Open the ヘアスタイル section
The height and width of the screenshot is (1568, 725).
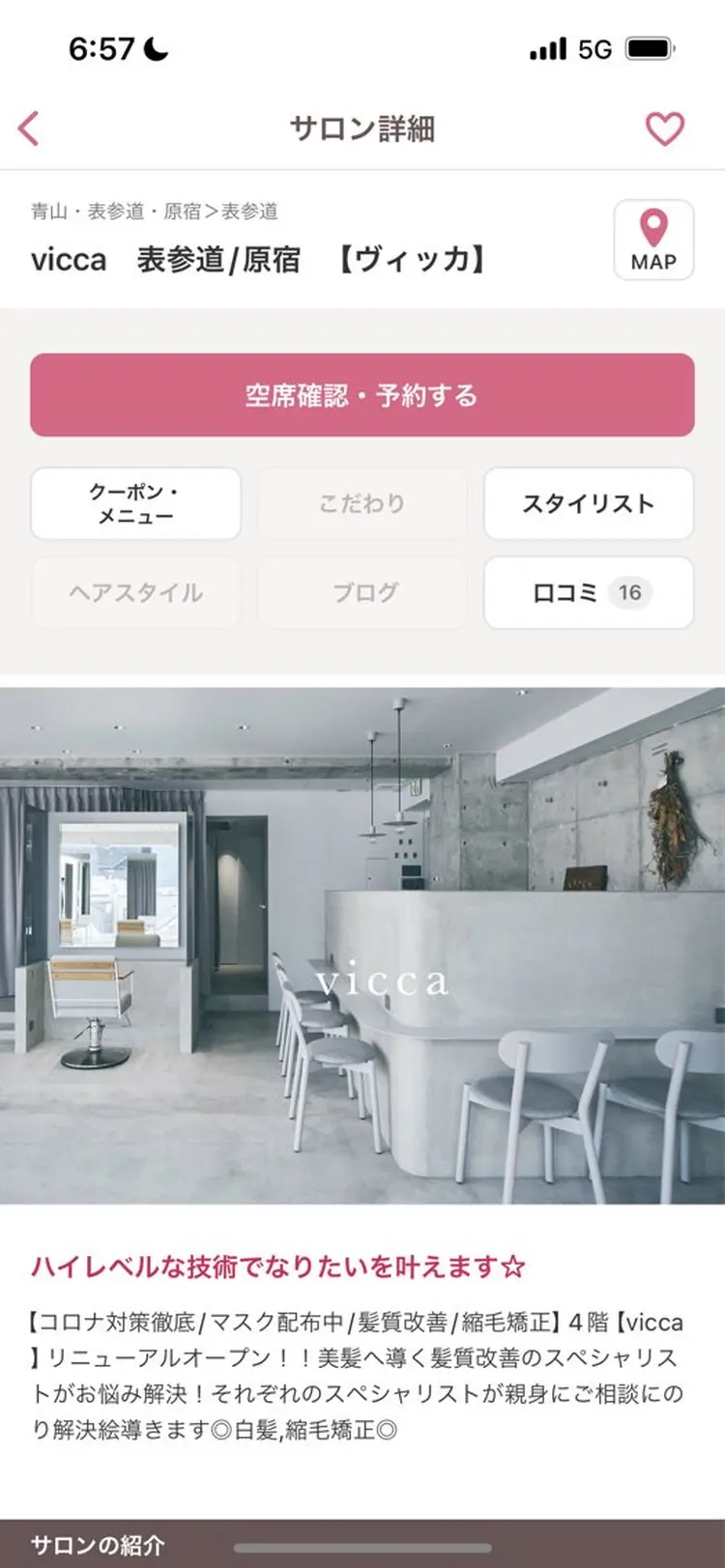click(x=135, y=593)
